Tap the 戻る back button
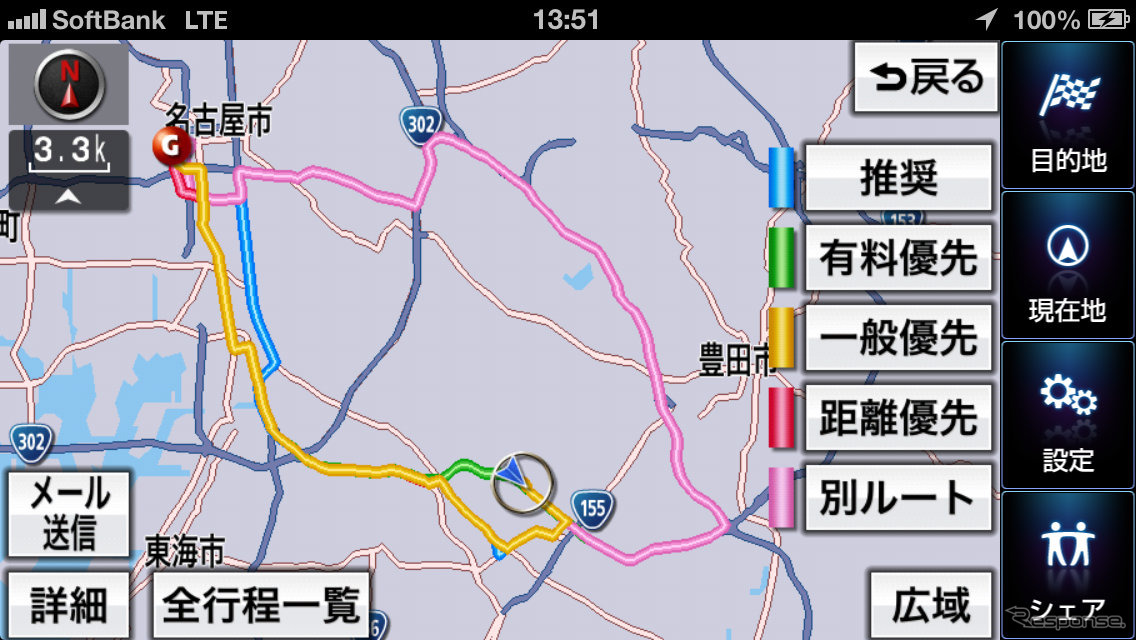Screen dimensions: 1136x640 coord(926,77)
